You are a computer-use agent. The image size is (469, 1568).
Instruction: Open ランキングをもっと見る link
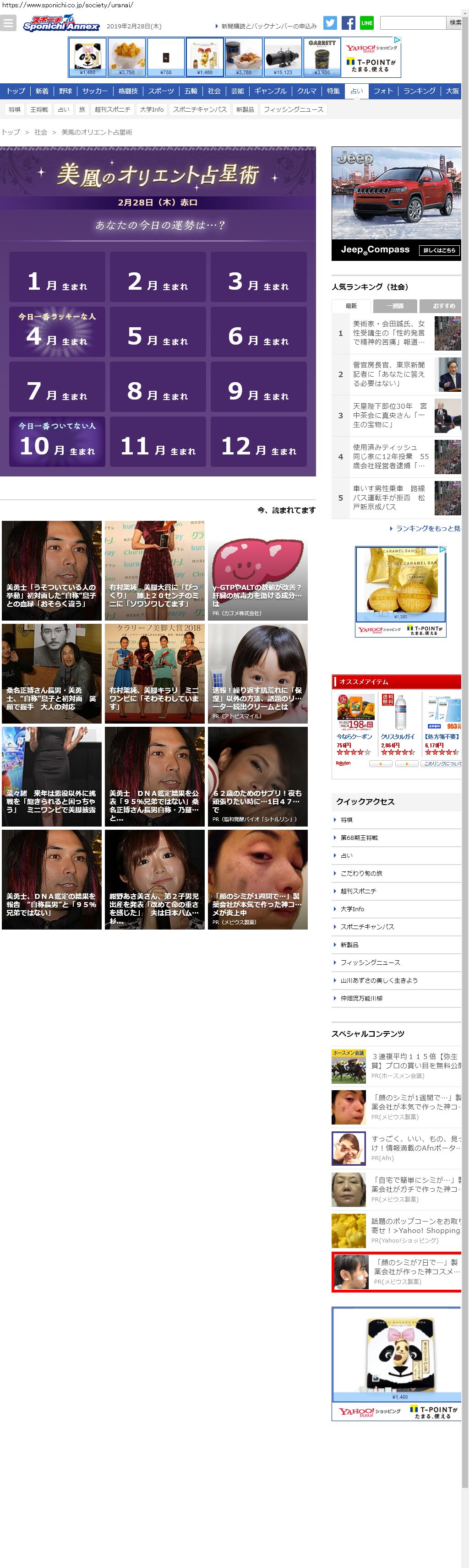click(x=427, y=528)
